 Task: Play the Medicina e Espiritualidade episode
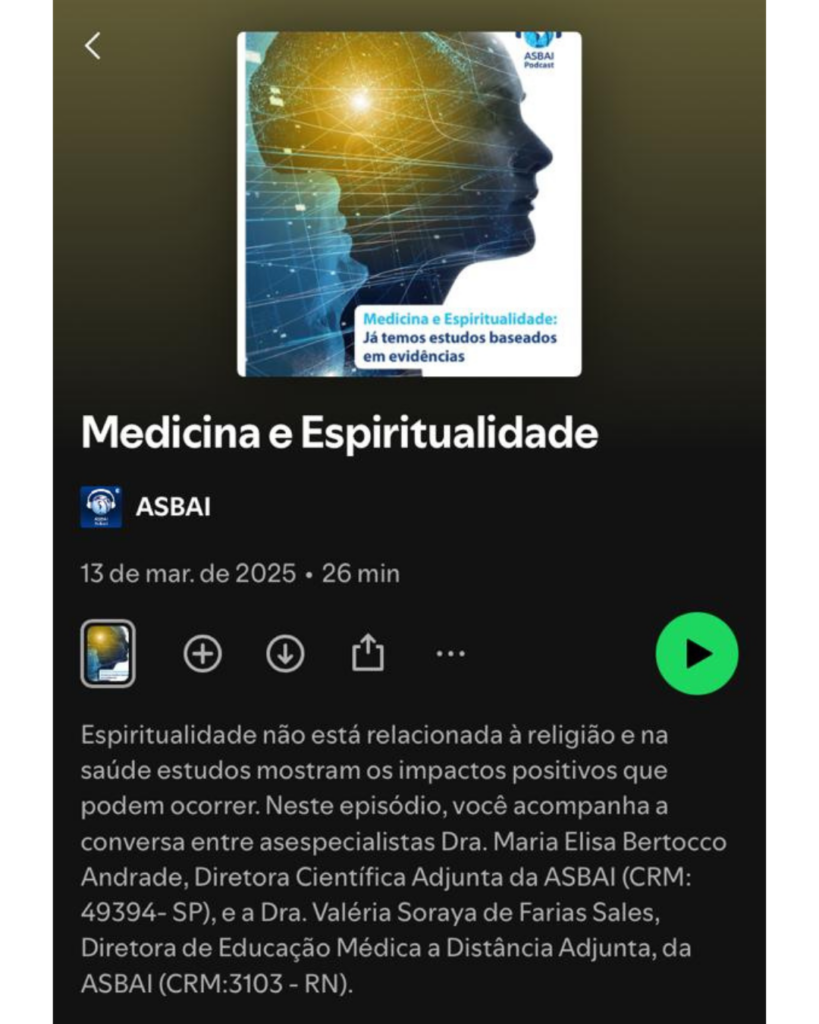[x=697, y=654]
